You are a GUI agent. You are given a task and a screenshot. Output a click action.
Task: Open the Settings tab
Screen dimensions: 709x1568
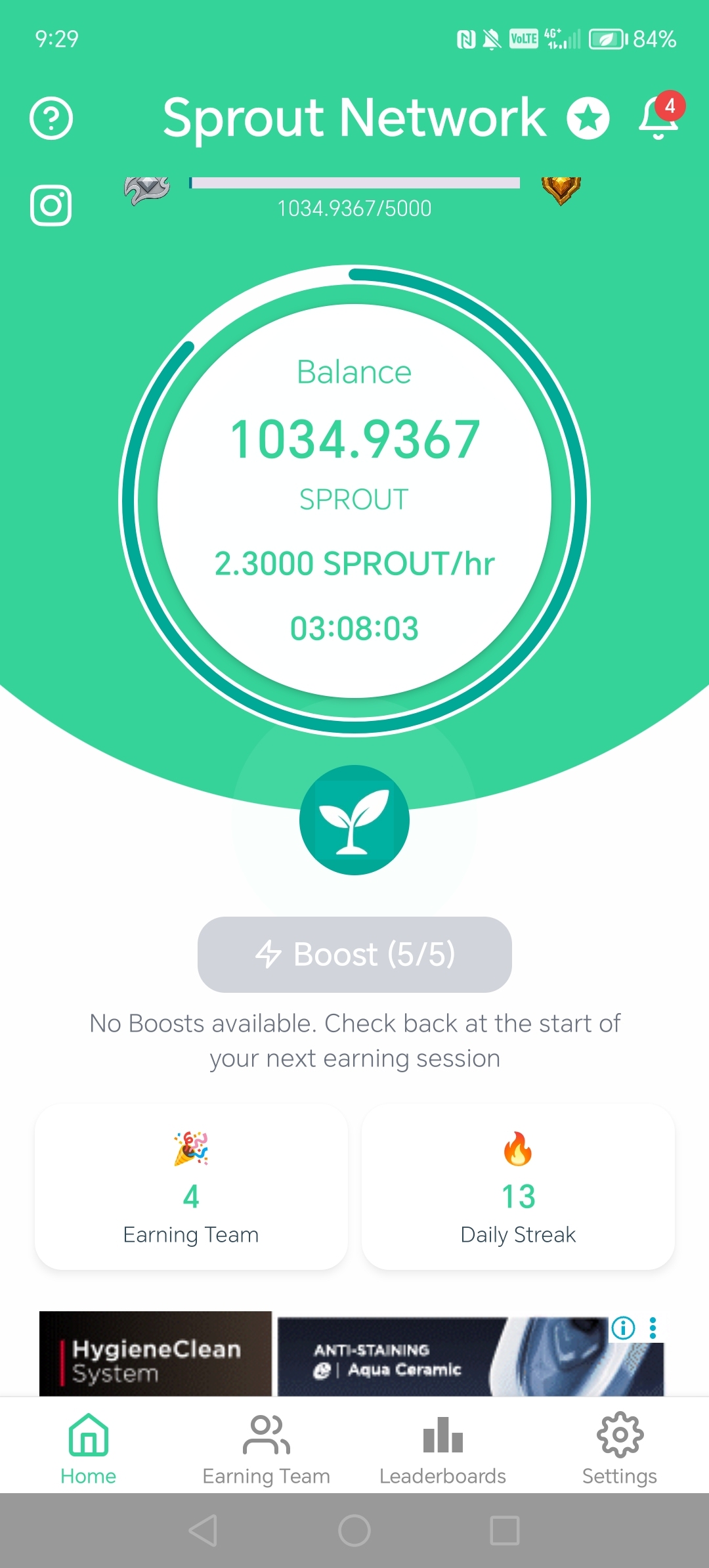(x=620, y=1449)
